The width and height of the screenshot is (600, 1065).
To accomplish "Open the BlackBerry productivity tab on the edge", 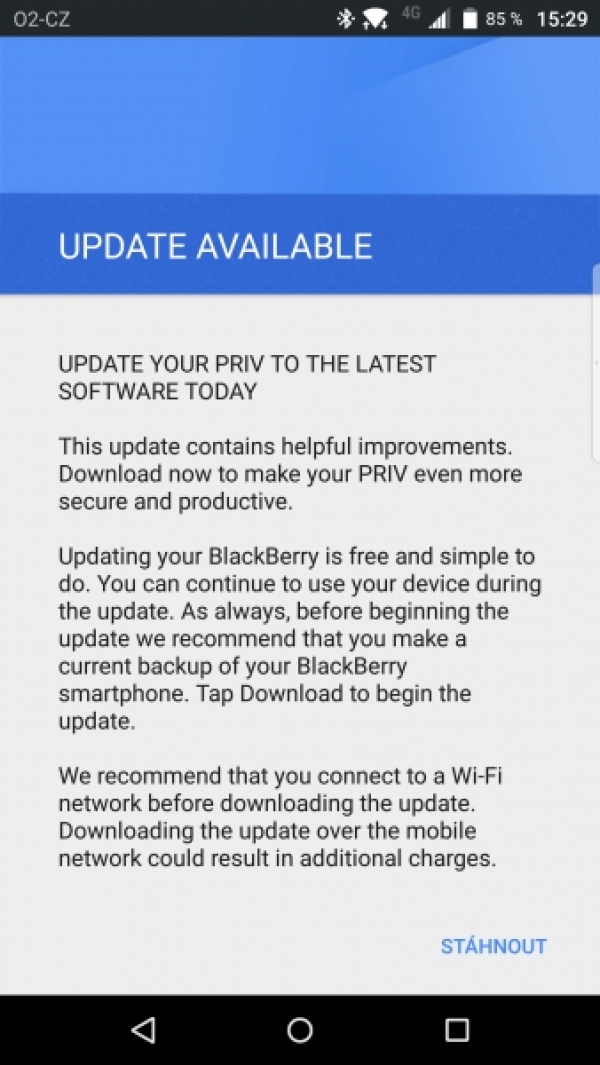I will point(596,363).
